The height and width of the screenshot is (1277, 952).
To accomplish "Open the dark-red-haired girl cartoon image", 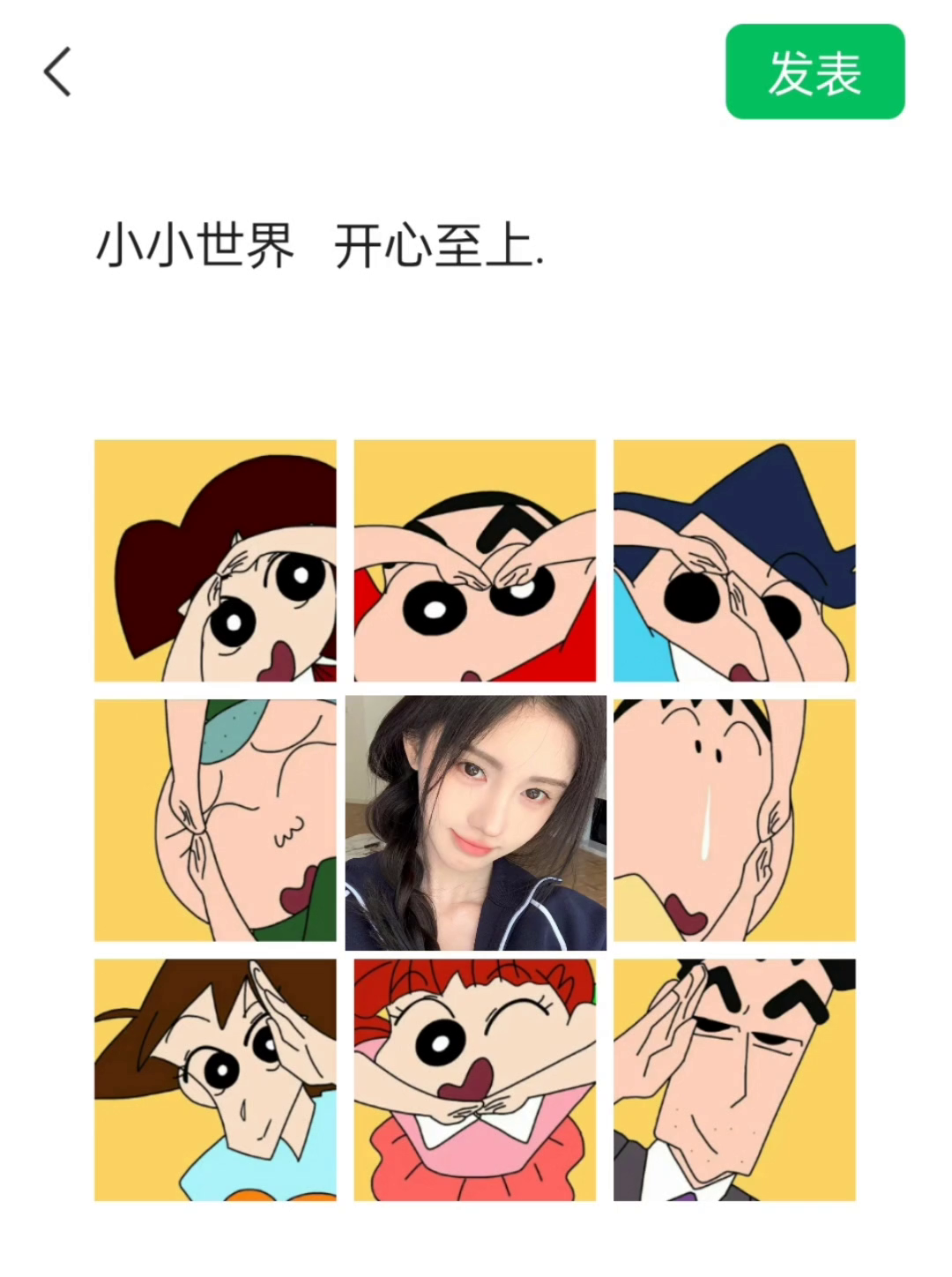I will [x=215, y=560].
